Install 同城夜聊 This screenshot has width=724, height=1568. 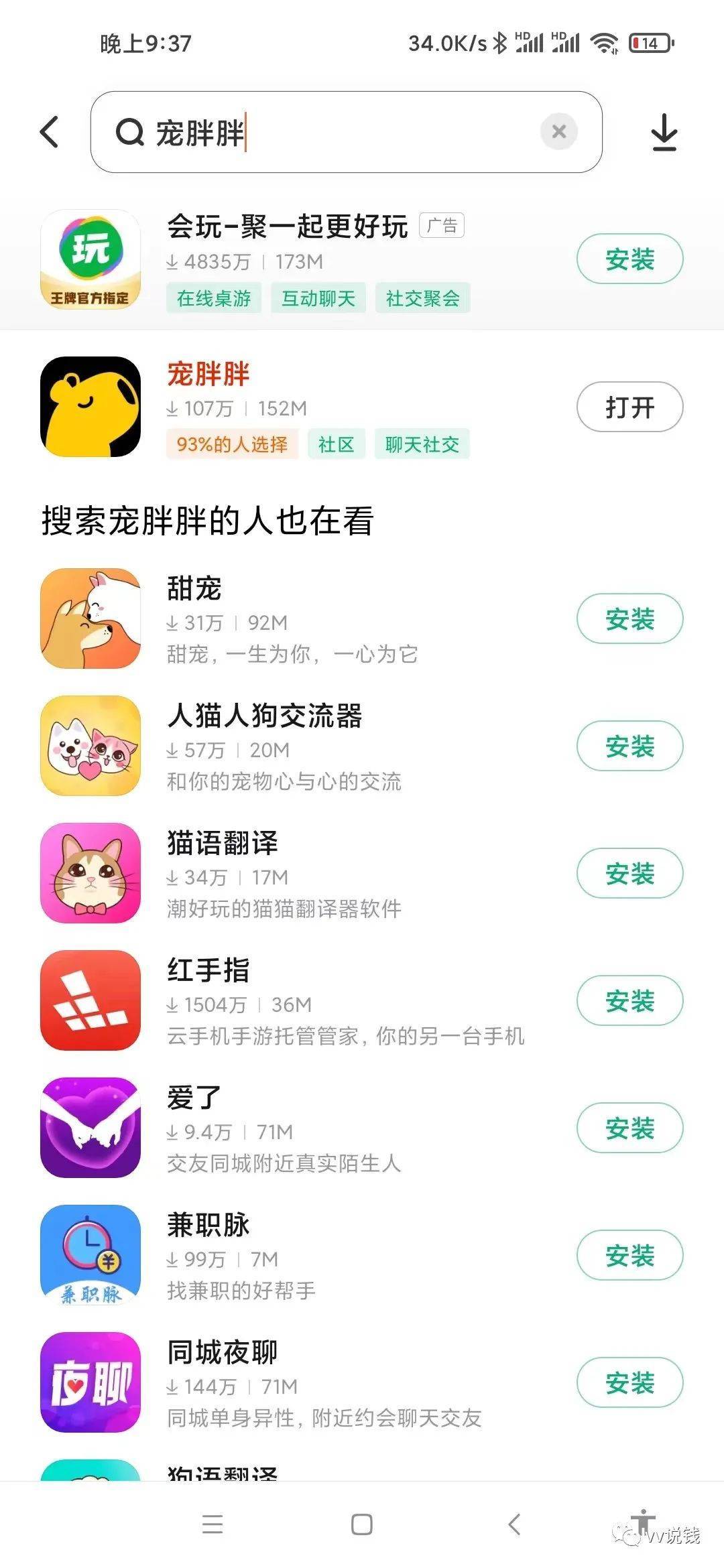pos(629,1383)
